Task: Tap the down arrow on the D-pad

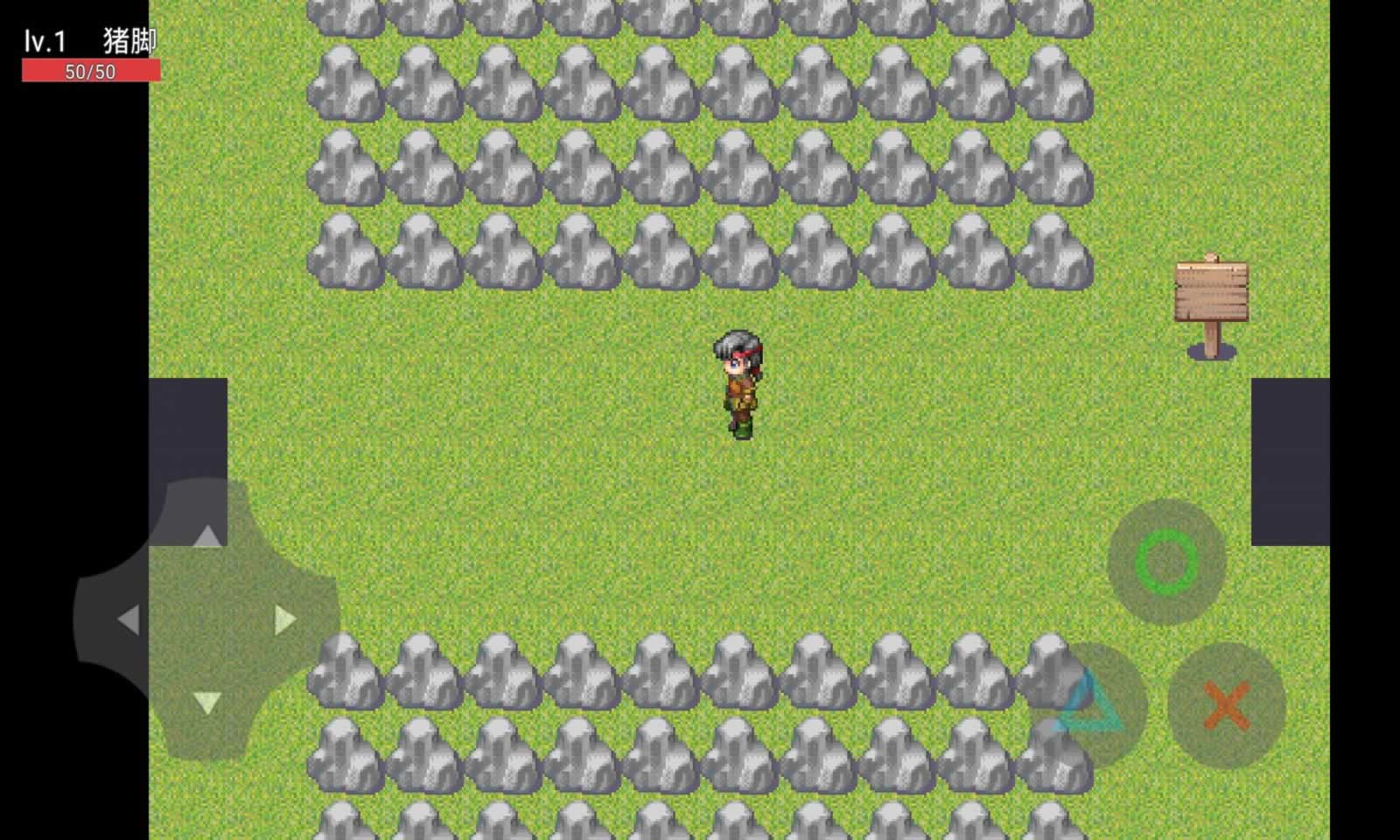Action: tap(206, 702)
